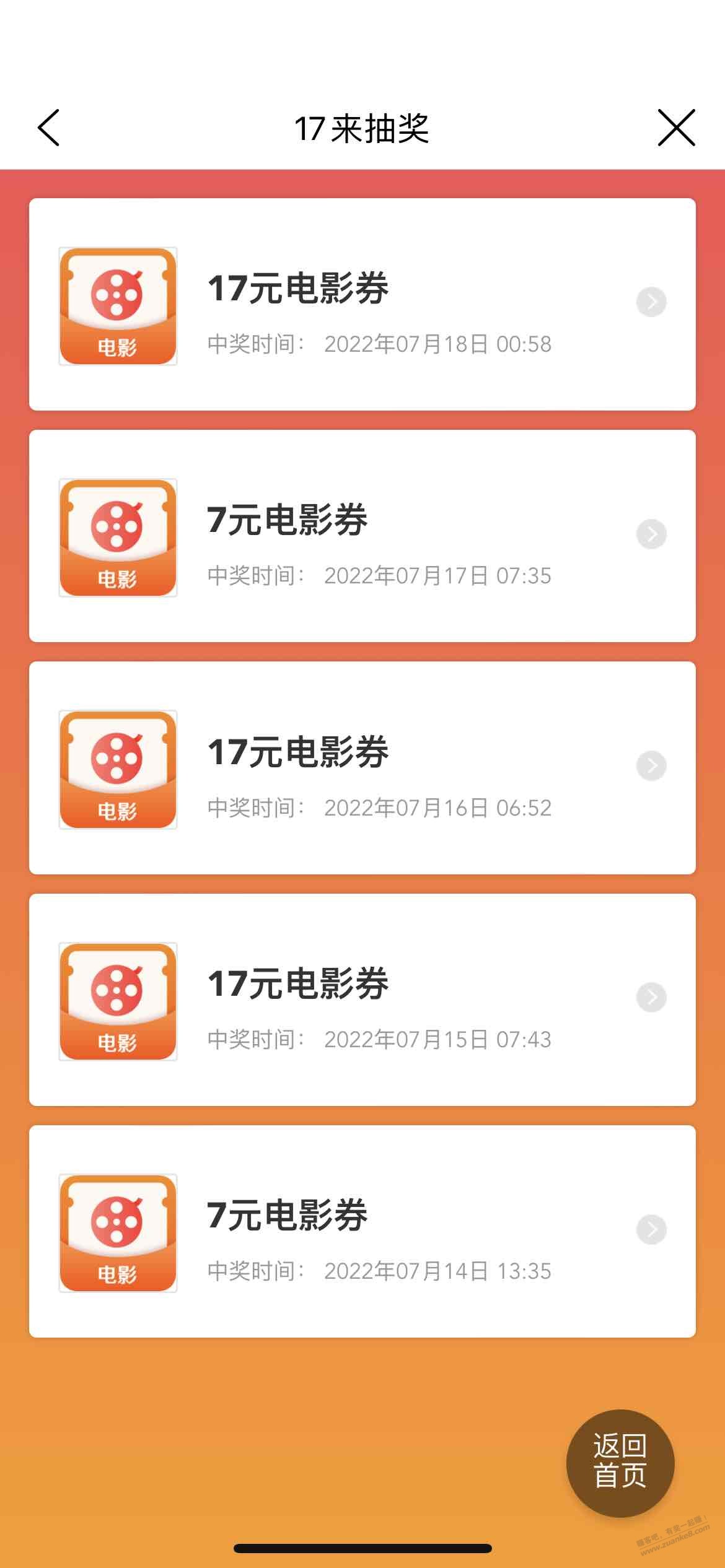Open the 7元电影券 won on 07月14日
Image resolution: width=725 pixels, height=1568 pixels.
(x=362, y=1231)
